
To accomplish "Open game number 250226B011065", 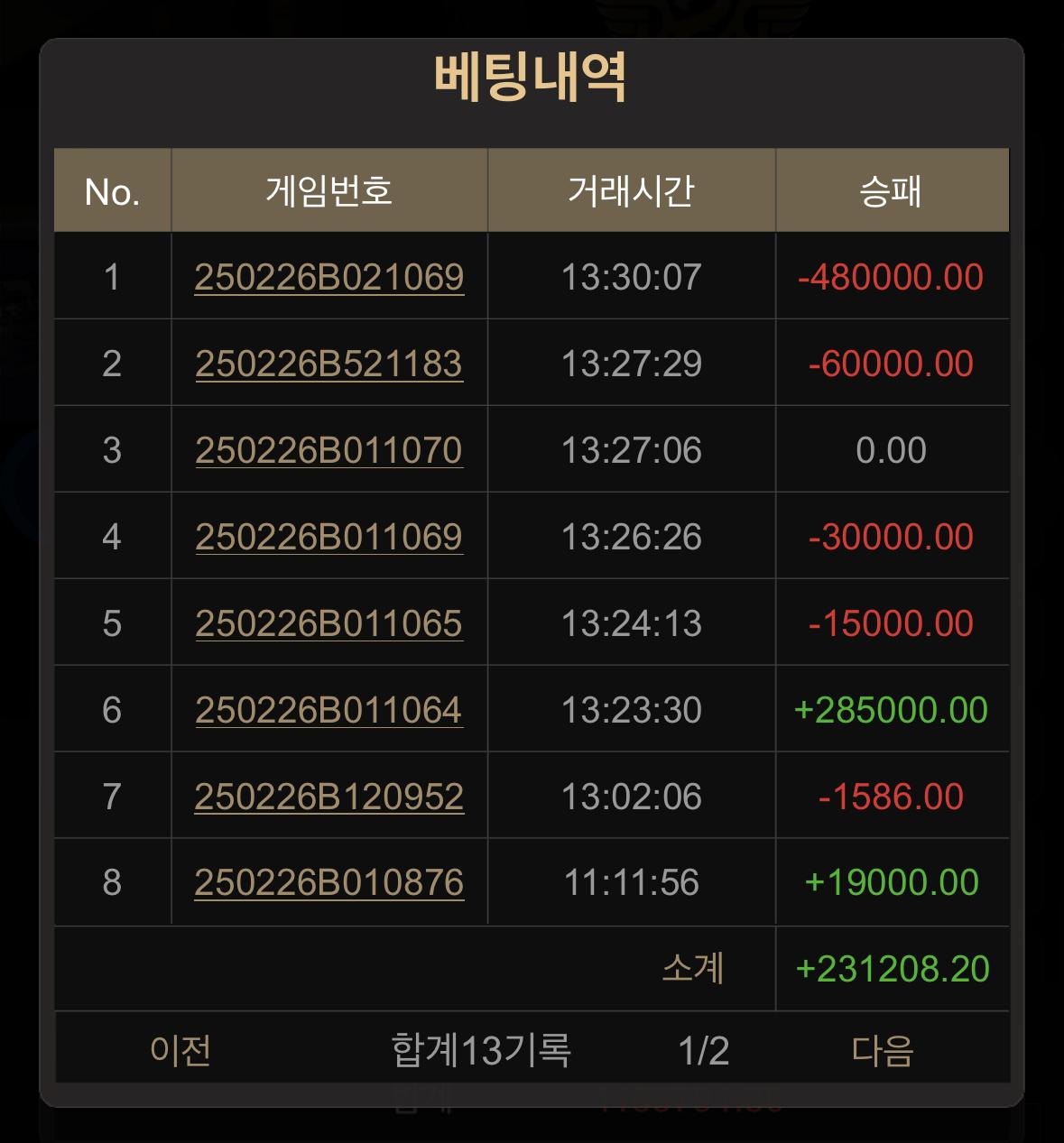I will (328, 623).
